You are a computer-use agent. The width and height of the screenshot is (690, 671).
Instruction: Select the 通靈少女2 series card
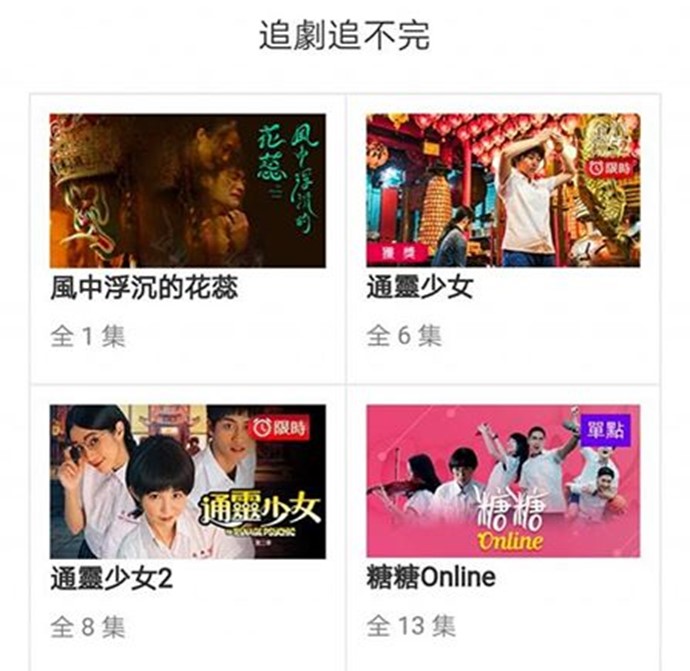[x=188, y=481]
